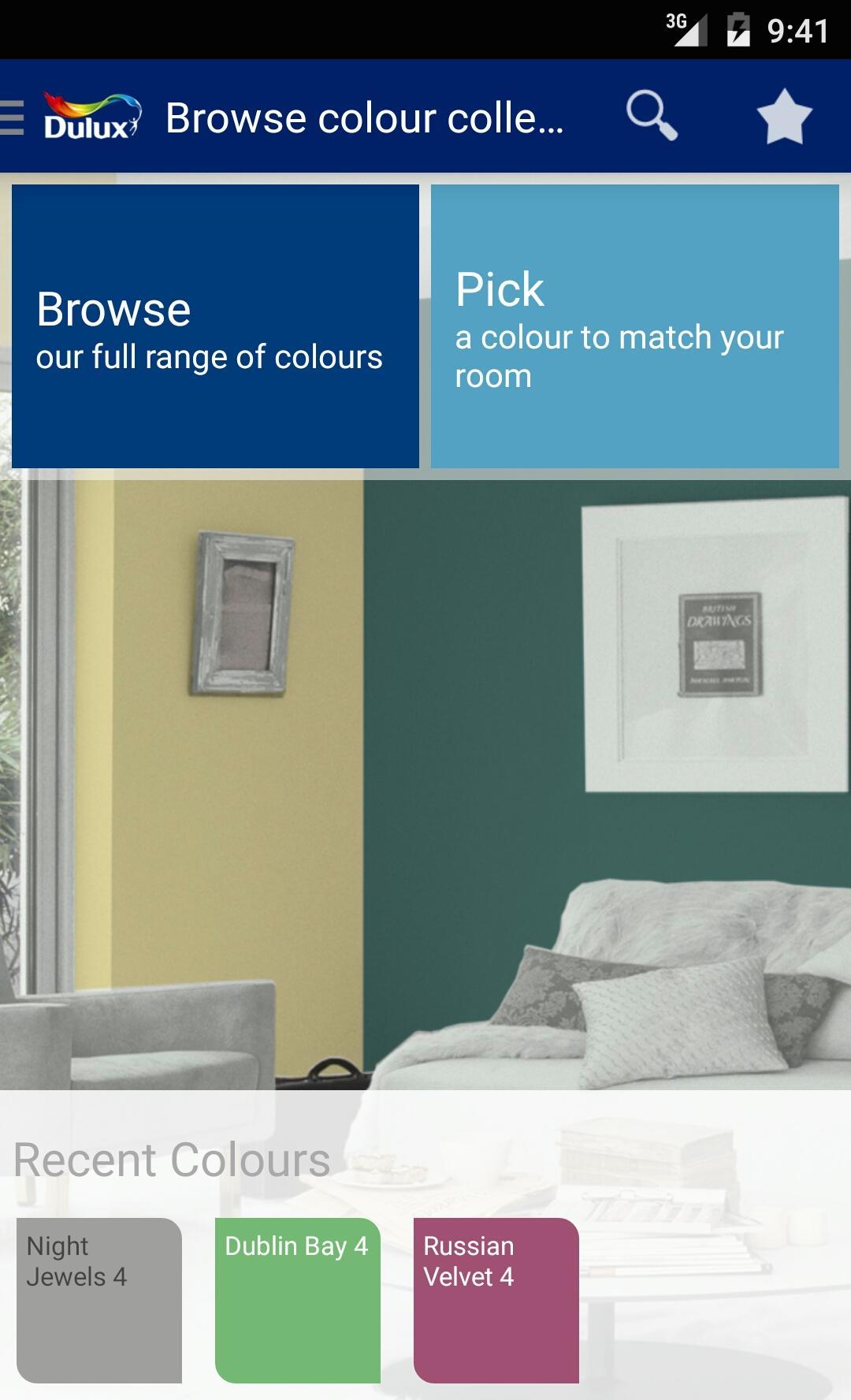Select the Russian Velvet 4 swatch
Image resolution: width=851 pixels, height=1400 pixels.
pos(496,1300)
